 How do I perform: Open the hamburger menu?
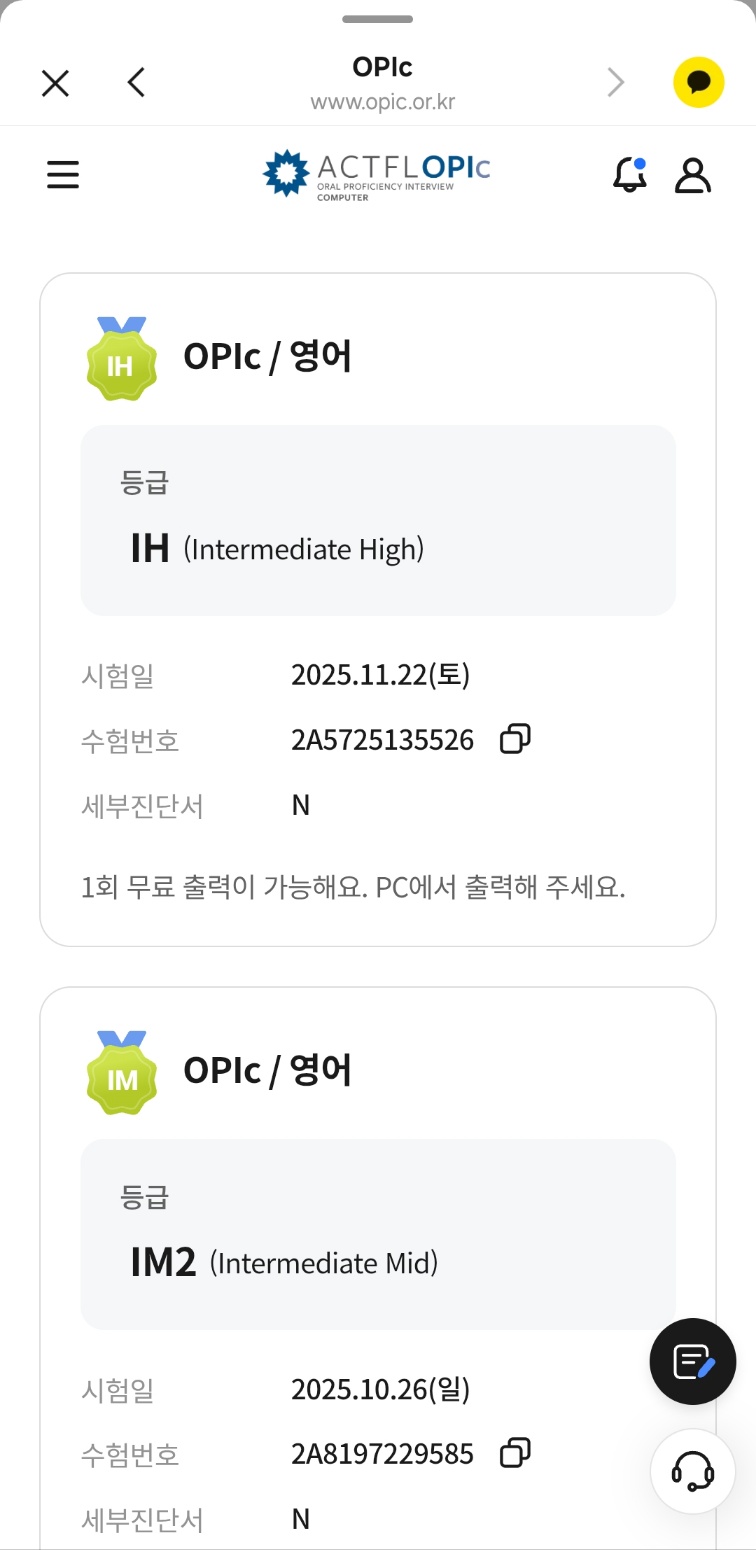click(63, 175)
